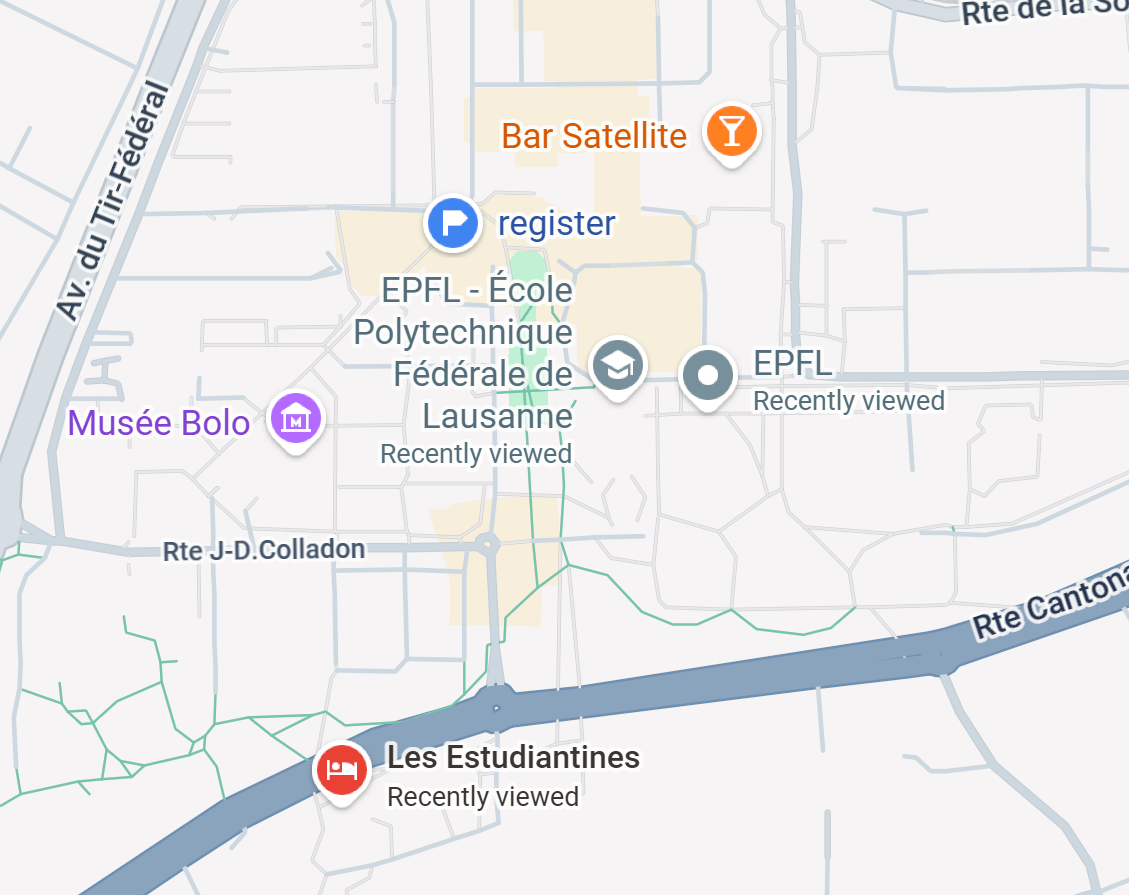Open Les Estudiantines lodging pin

(x=342, y=770)
